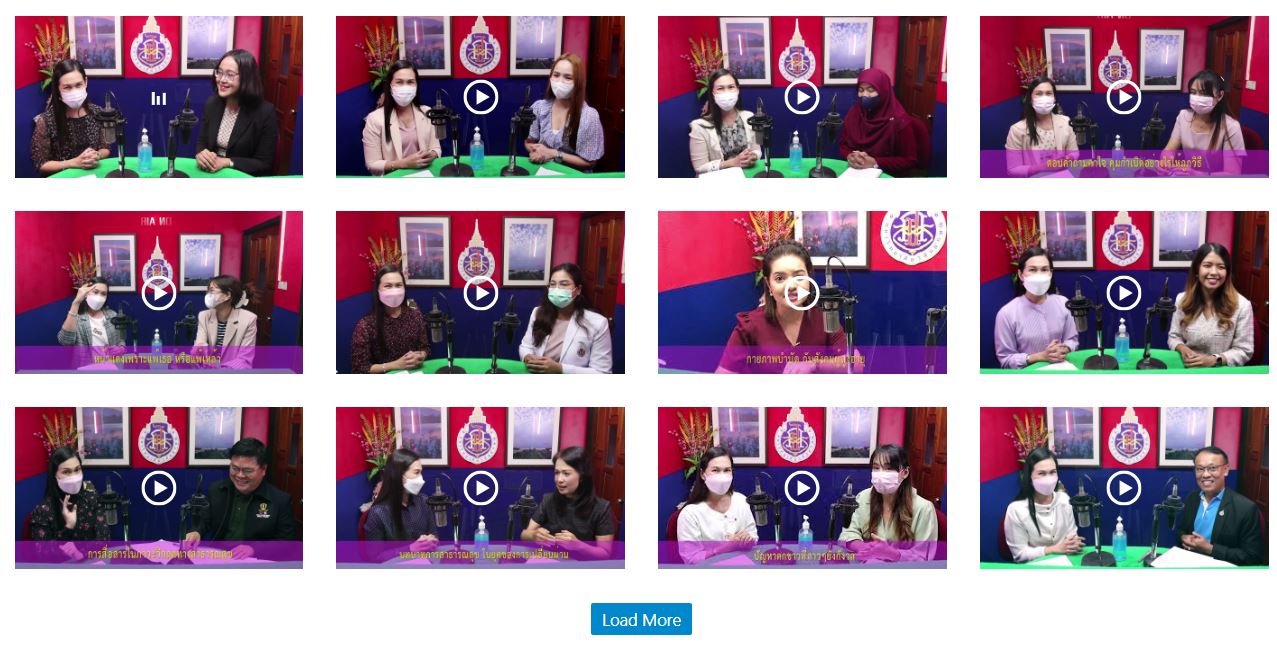Play the video with the man in a black jacket
The height and width of the screenshot is (652, 1277).
click(x=159, y=488)
